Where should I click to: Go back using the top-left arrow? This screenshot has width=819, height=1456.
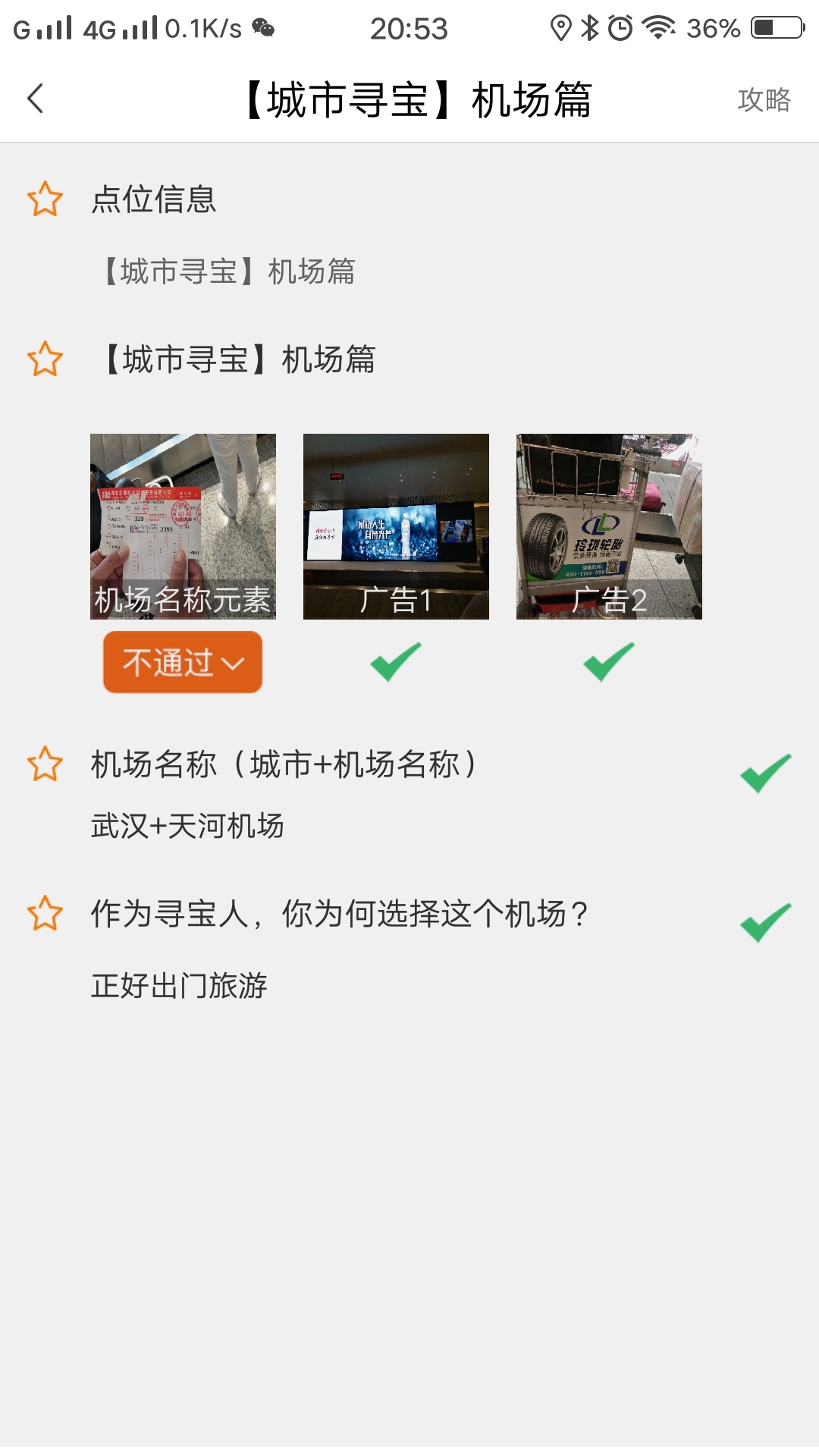point(36,99)
